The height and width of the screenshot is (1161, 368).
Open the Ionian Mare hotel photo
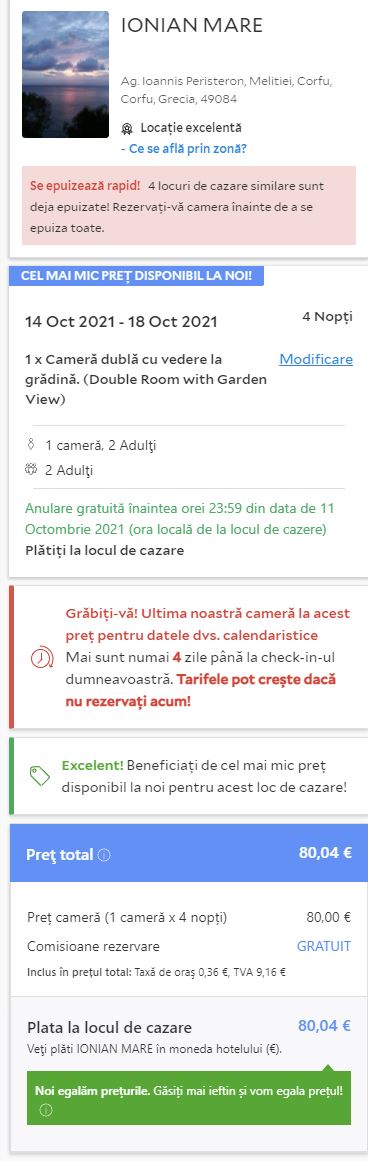(x=65, y=74)
